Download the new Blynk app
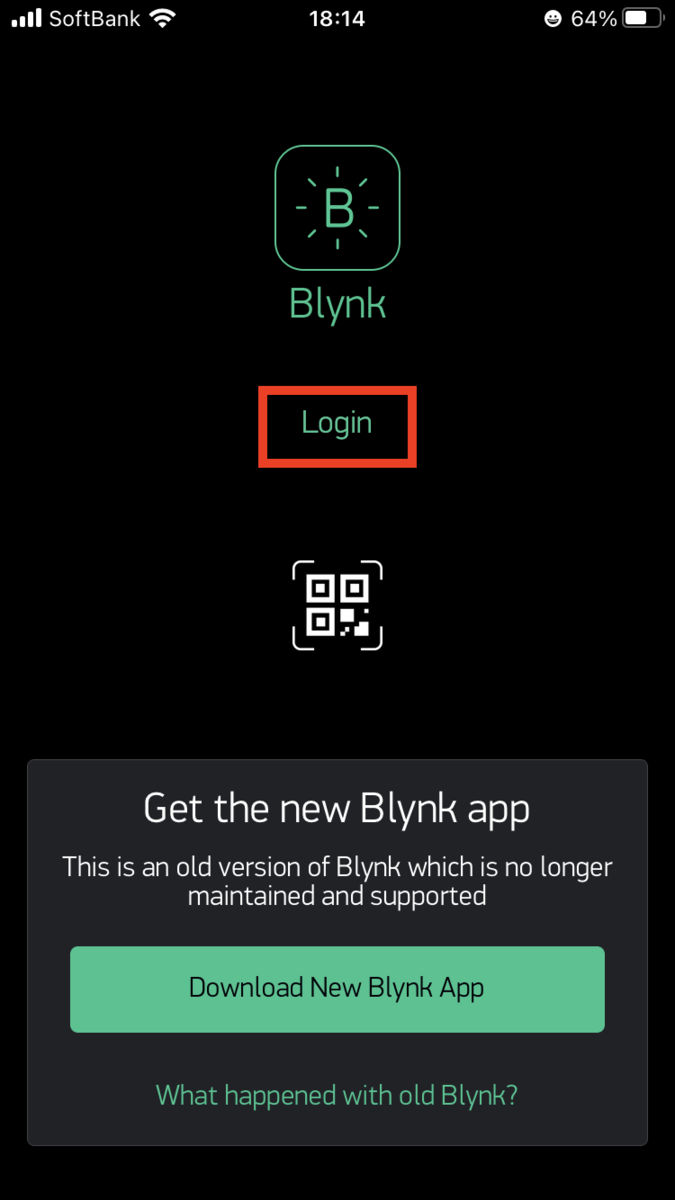This screenshot has width=675, height=1200. [337, 988]
